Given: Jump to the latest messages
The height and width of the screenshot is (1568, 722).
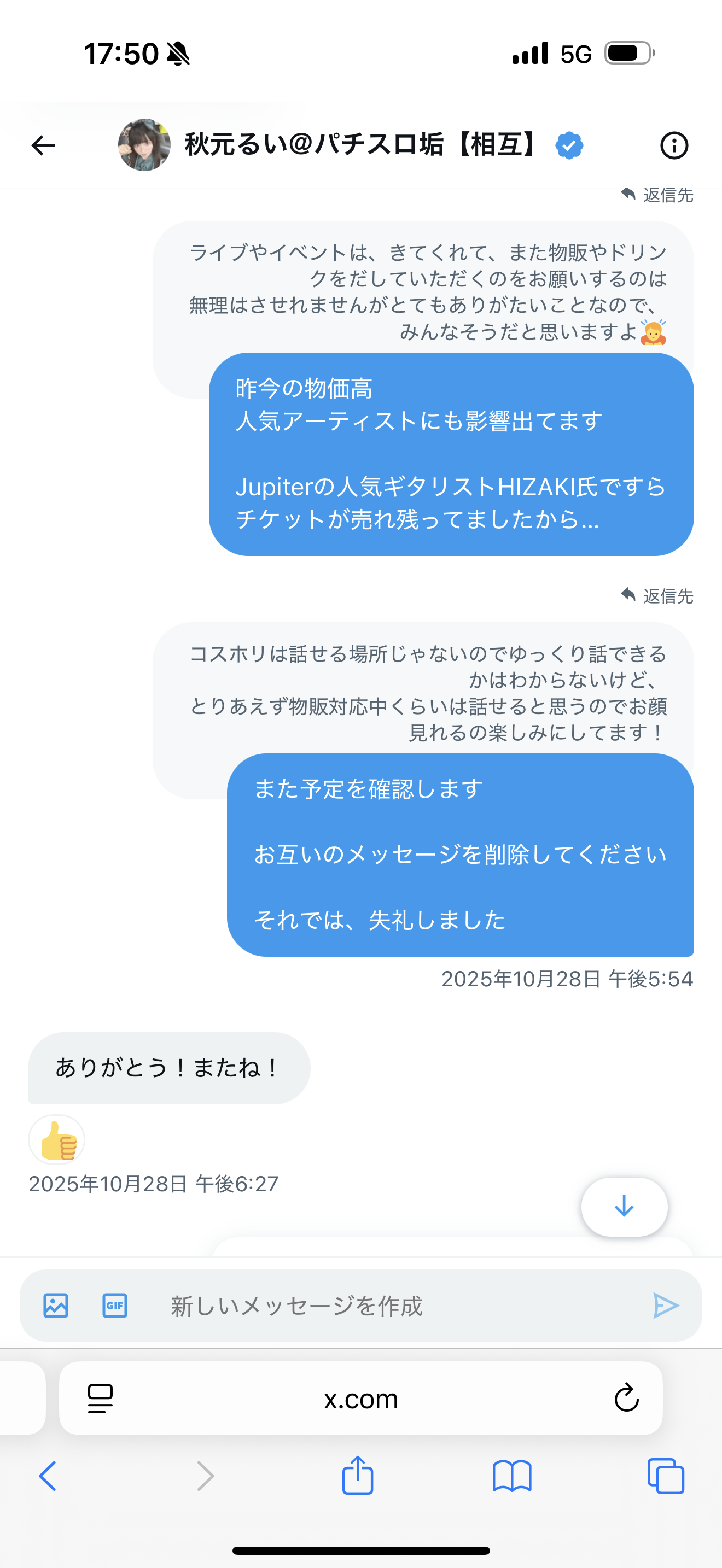Looking at the screenshot, I should click(624, 1207).
